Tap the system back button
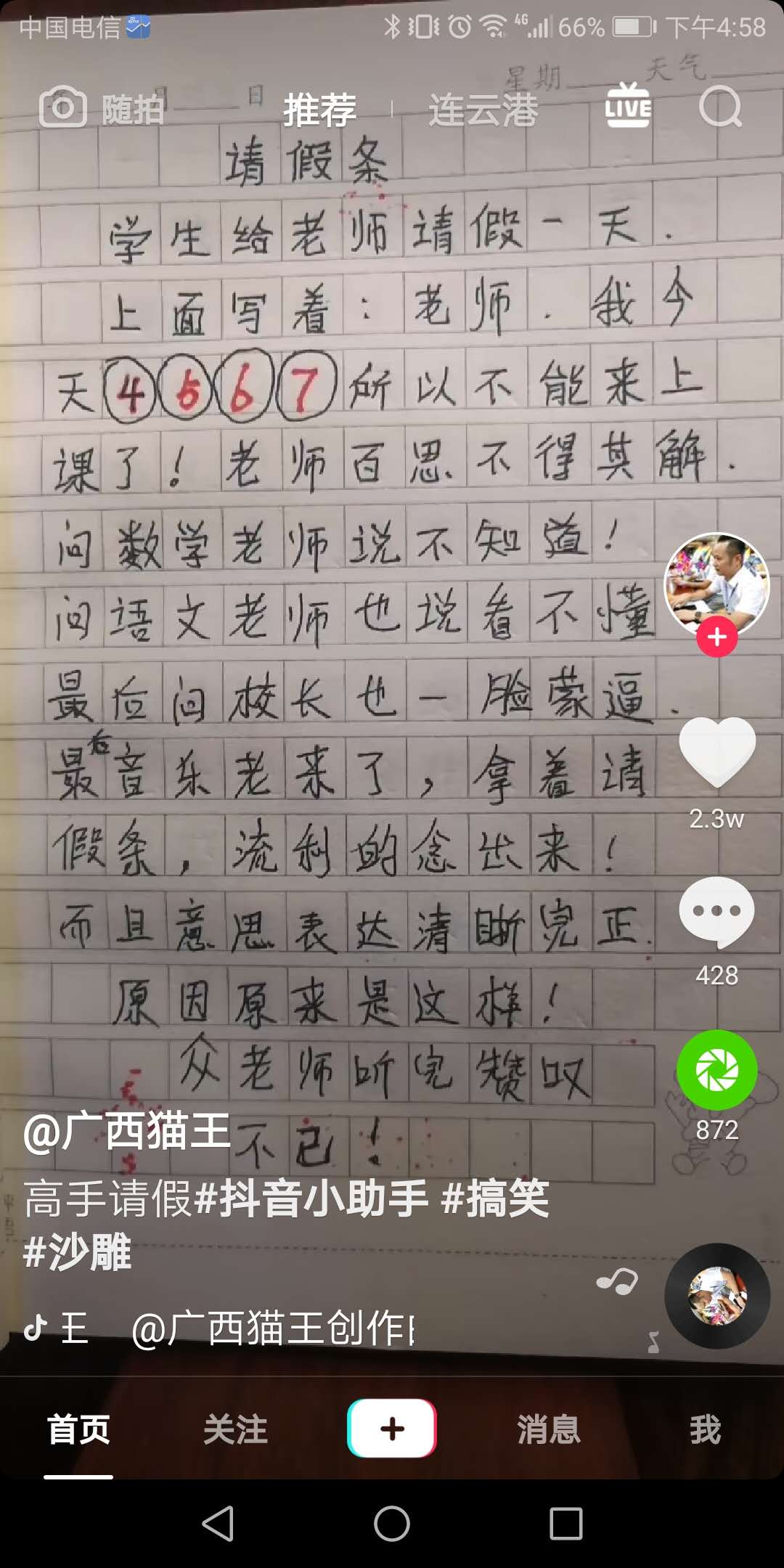Screen dimensions: 784x1568 tap(218, 1523)
